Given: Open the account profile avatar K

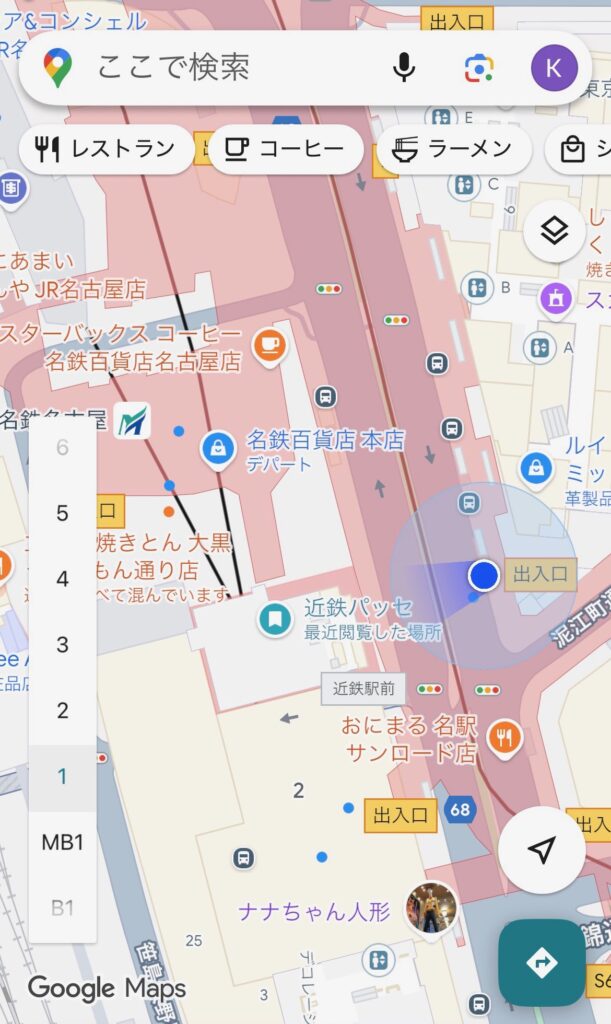Looking at the screenshot, I should (x=553, y=68).
